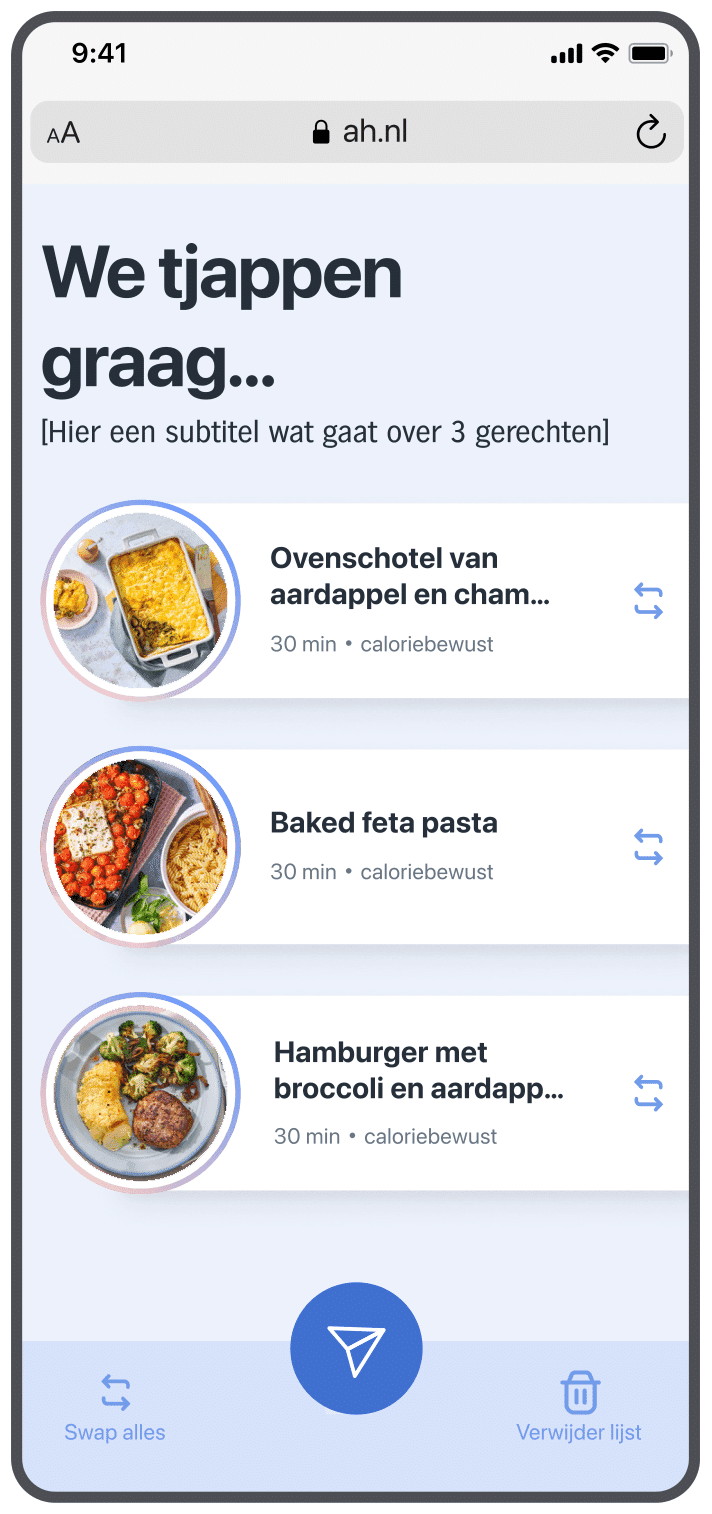Reload the ah.nl page
The image size is (712, 1514).
point(651,132)
